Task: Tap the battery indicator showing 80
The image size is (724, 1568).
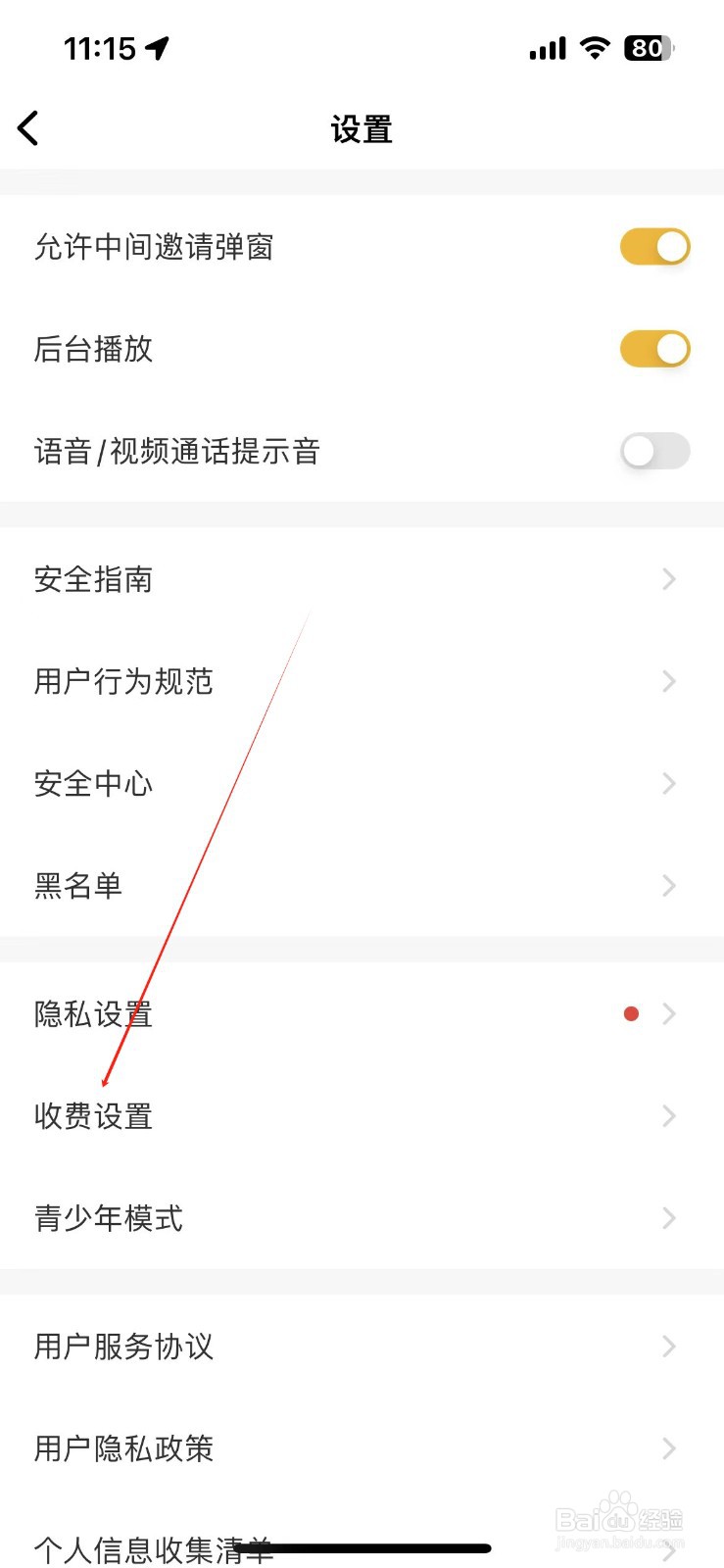Action: 647,47
